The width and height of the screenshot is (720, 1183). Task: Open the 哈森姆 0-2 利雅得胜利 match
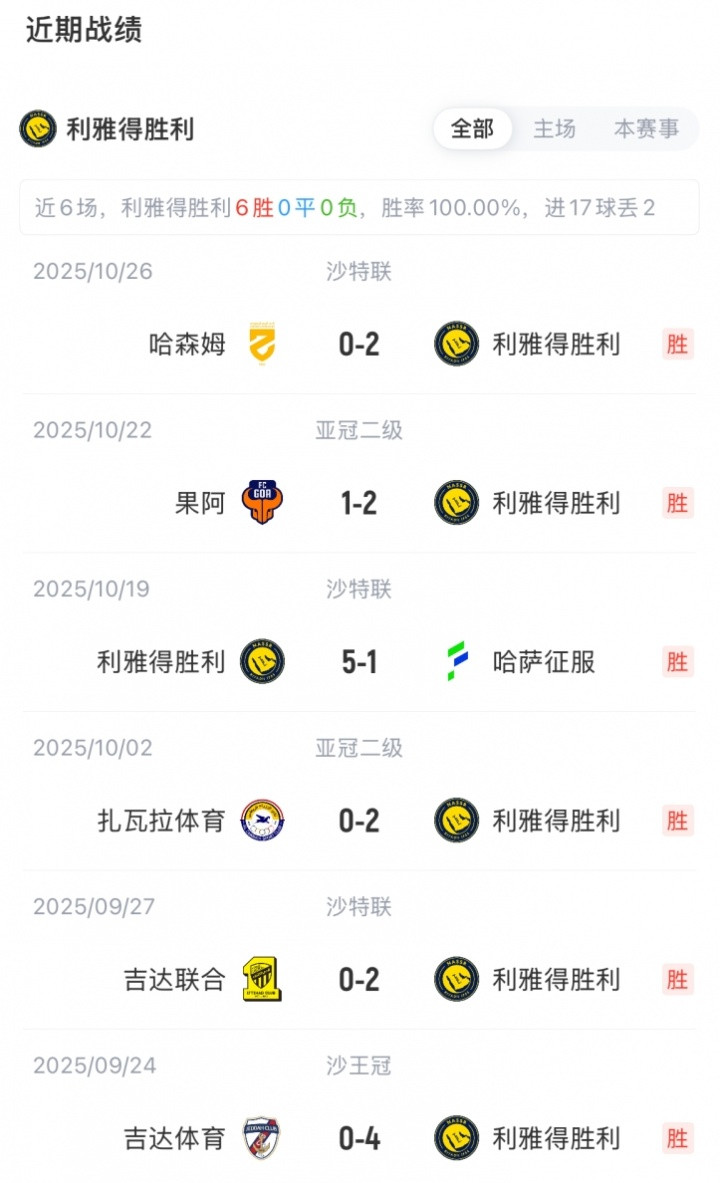359,345
